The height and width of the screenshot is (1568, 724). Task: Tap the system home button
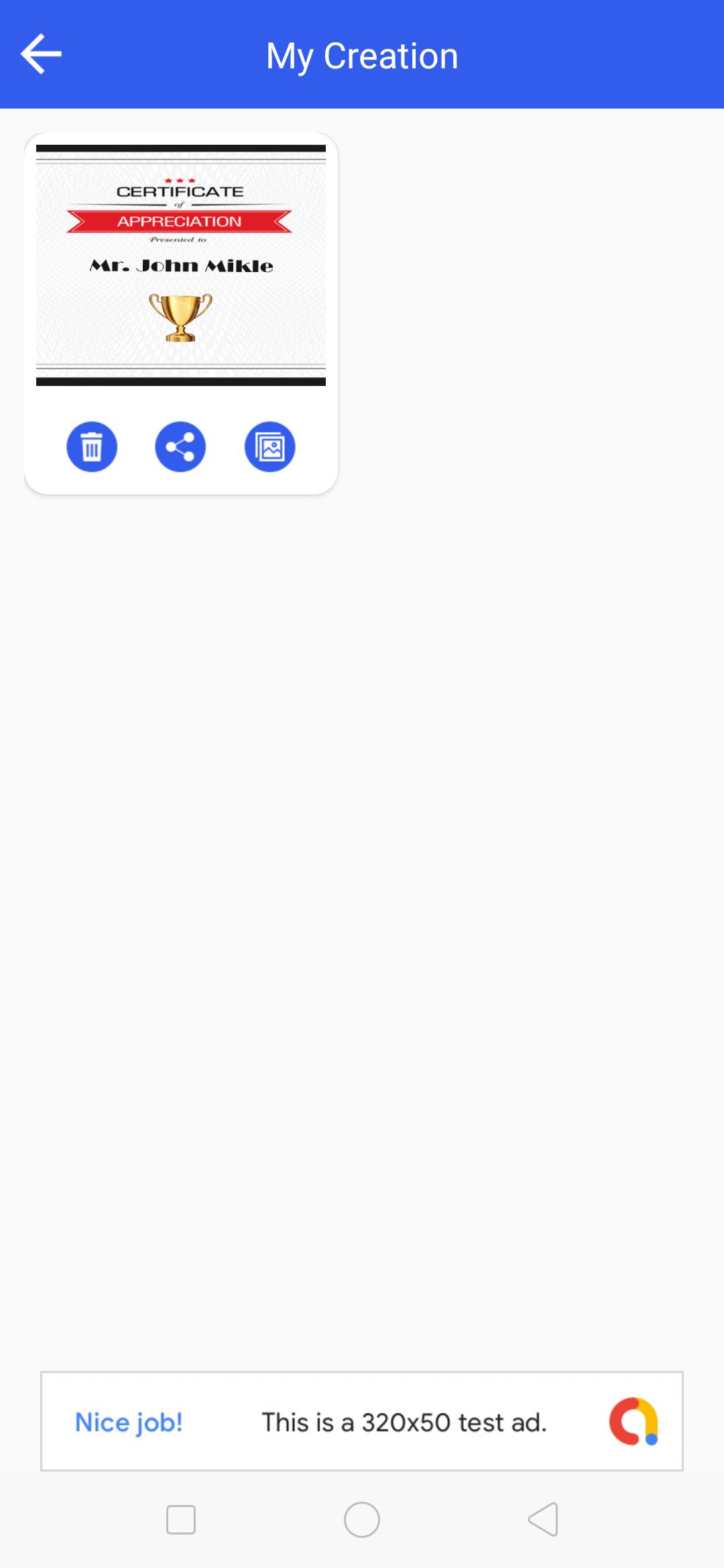coord(362,1520)
